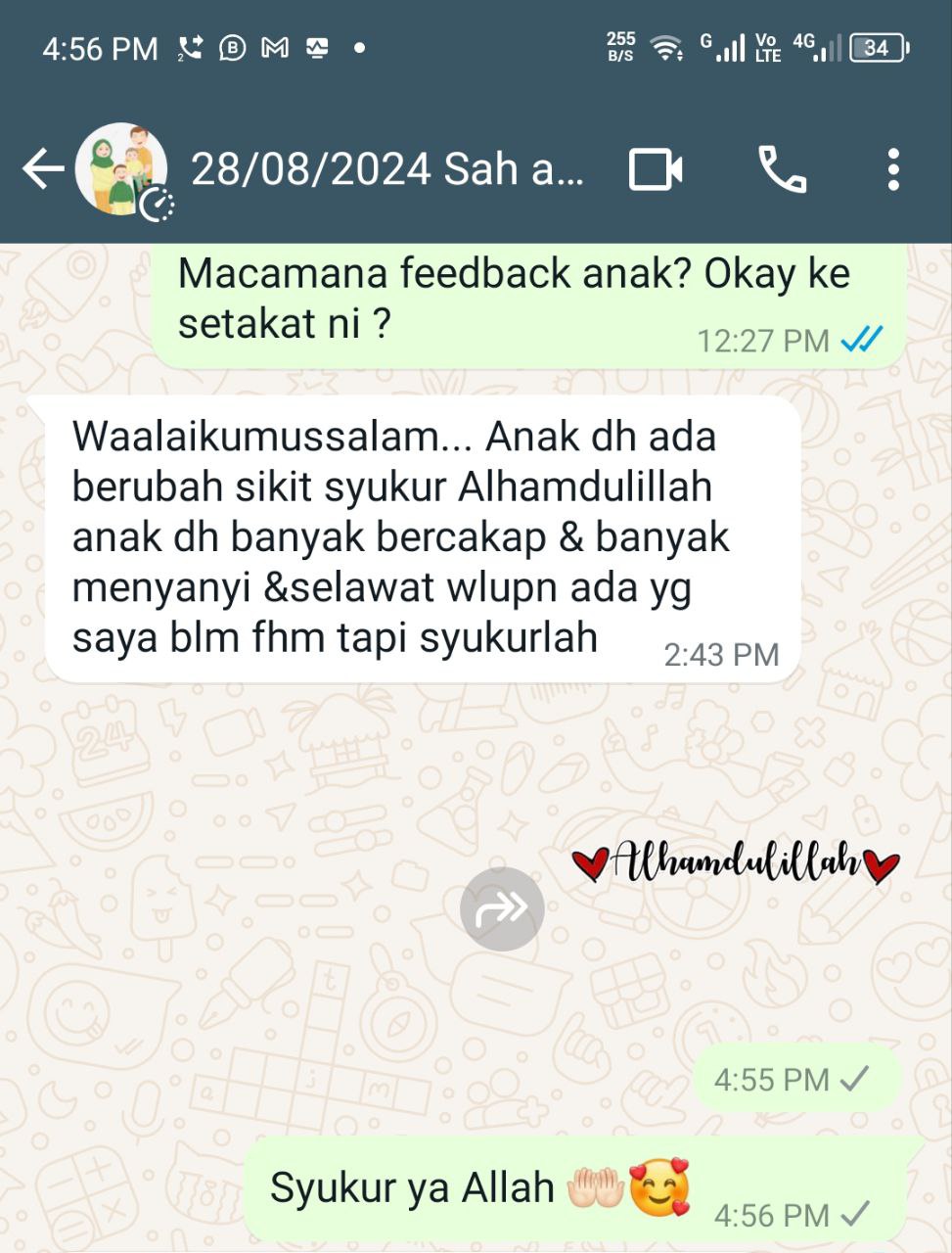The image size is (952, 1253).
Task: Open the overflow menu
Action: pyautogui.click(x=892, y=169)
